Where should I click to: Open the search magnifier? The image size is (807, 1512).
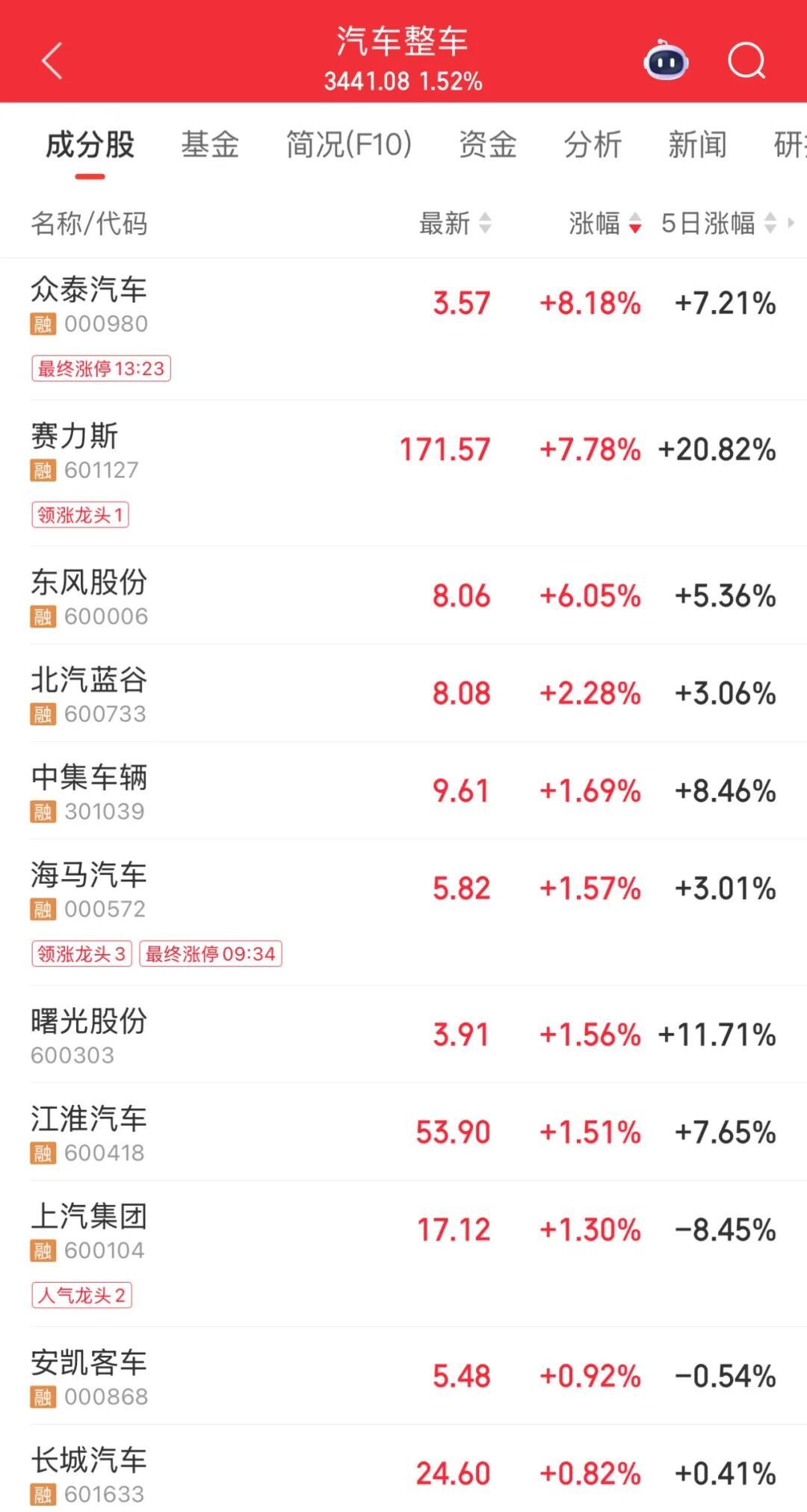747,61
